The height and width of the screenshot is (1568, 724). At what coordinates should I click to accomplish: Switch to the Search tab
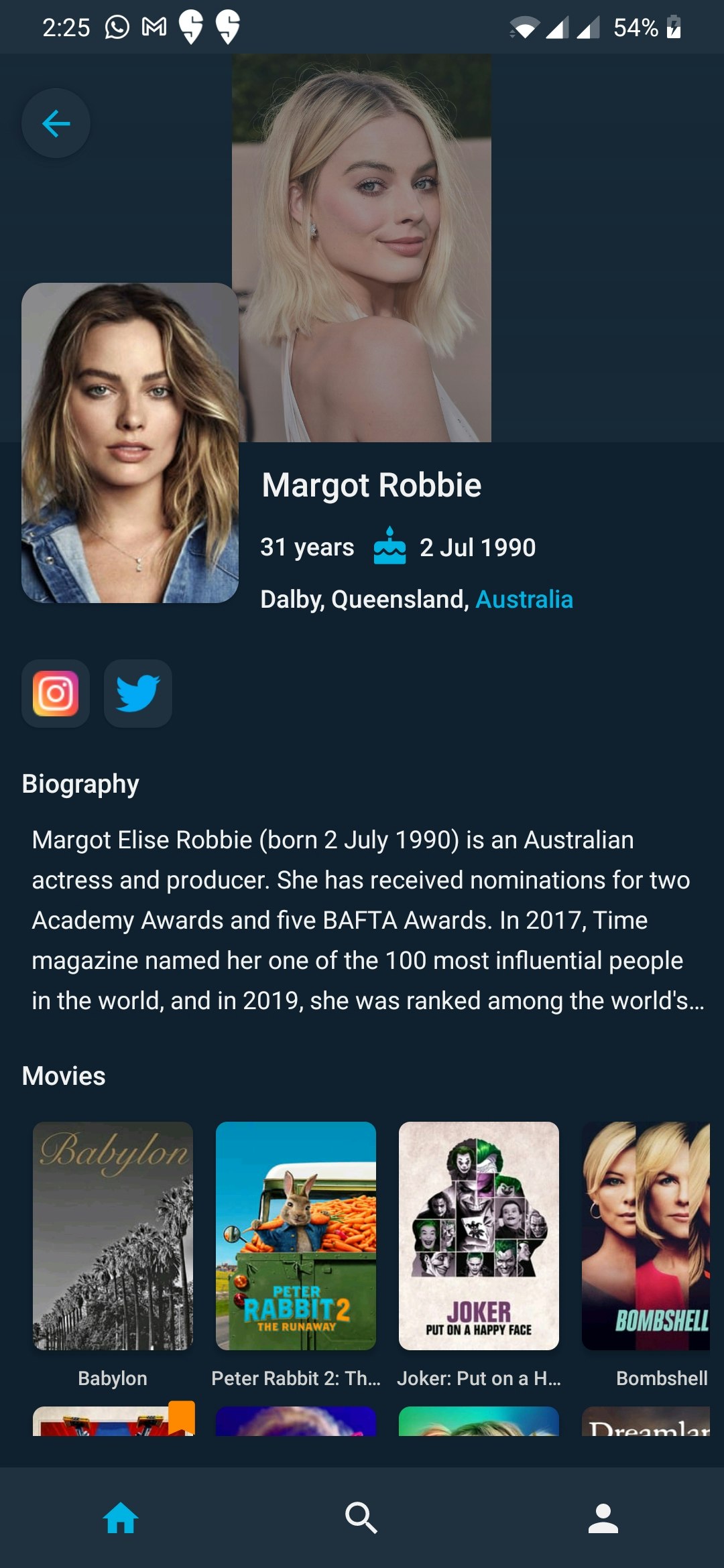click(x=361, y=1518)
